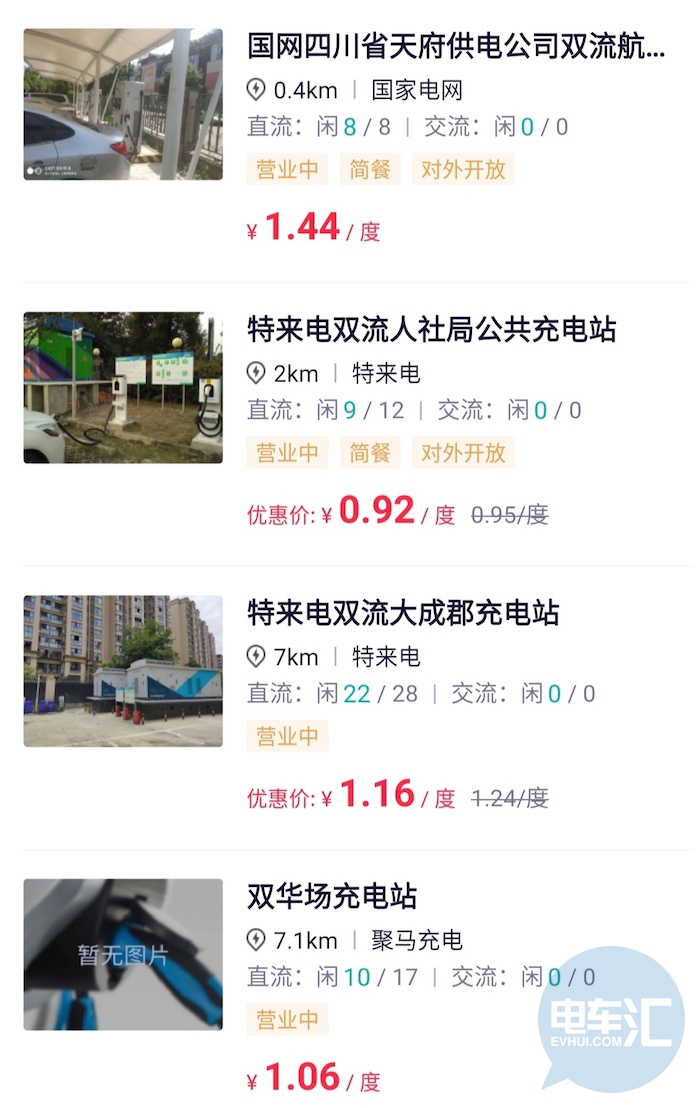Open 特来电双流人社局公共充电站 listing
Viewport: 700px width, 1108px height.
[x=432, y=329]
